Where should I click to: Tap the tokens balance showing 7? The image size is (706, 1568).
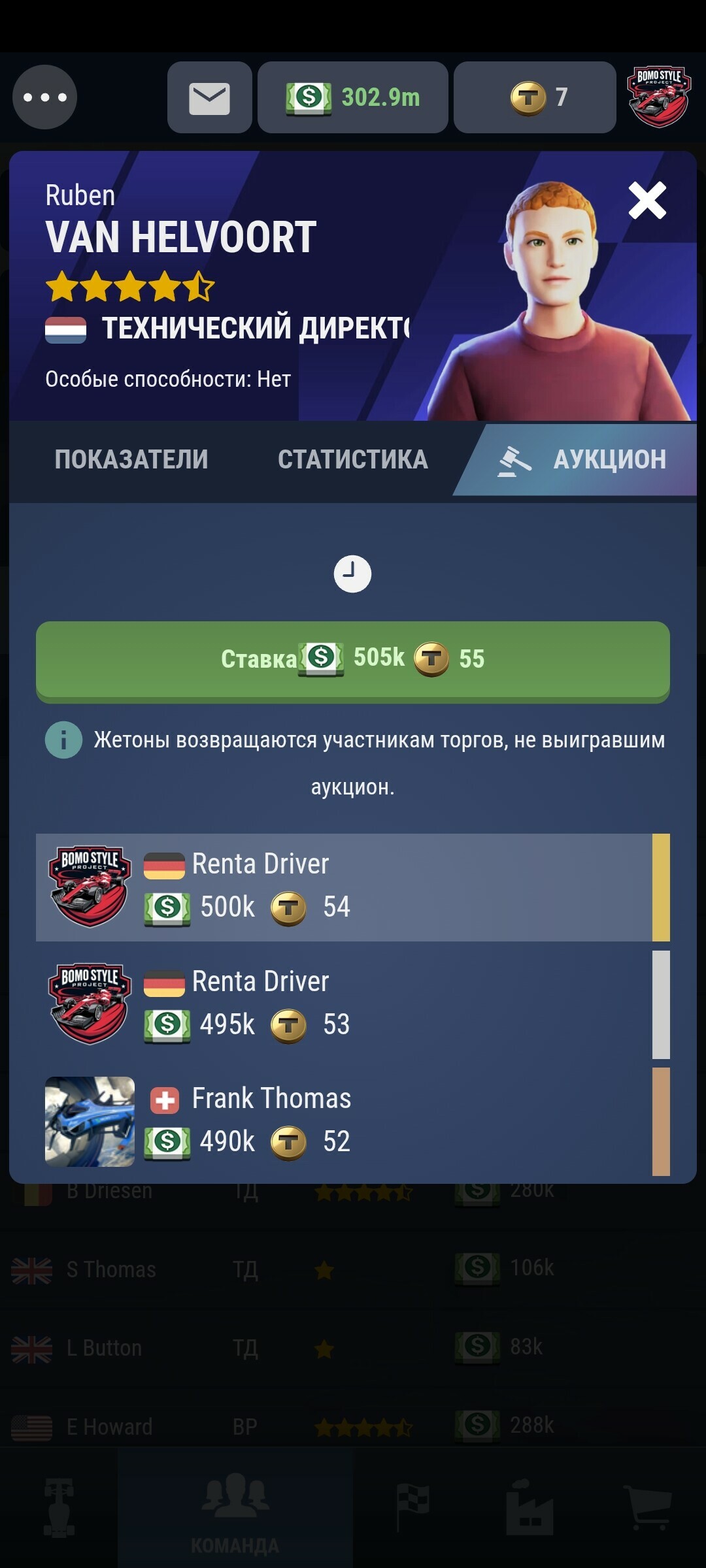pos(535,97)
